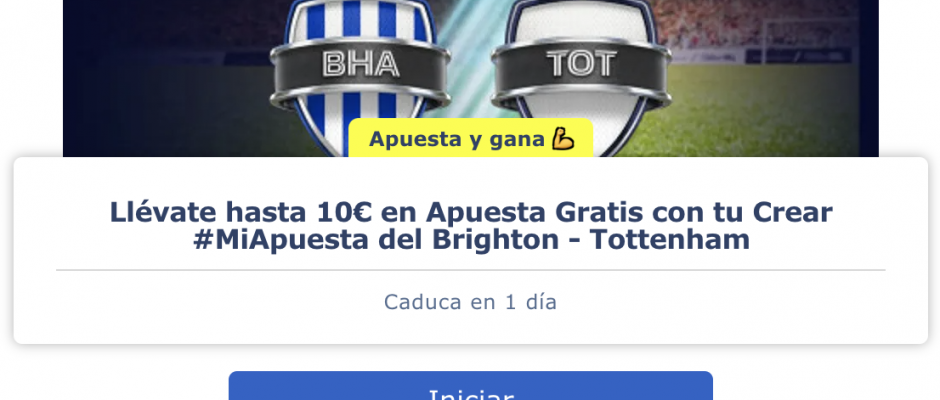The width and height of the screenshot is (940, 400).
Task: Tap the Iniciar button
Action: 470,389
